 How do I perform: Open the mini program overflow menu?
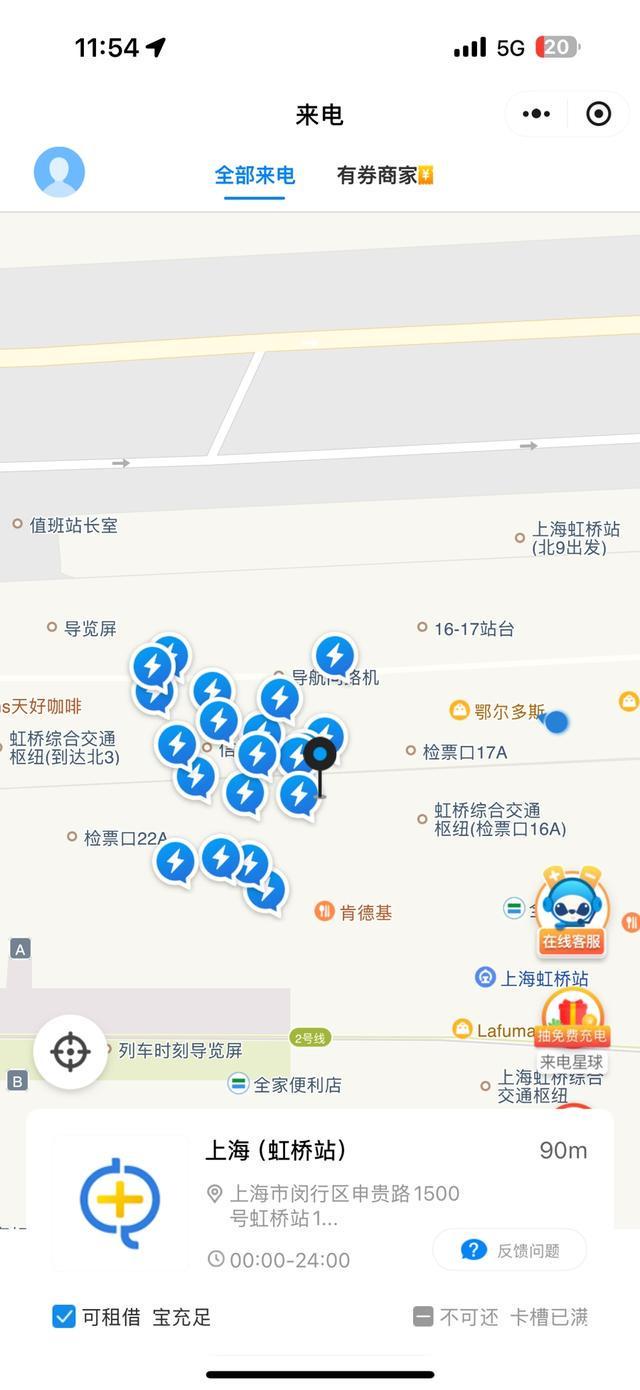tap(536, 114)
